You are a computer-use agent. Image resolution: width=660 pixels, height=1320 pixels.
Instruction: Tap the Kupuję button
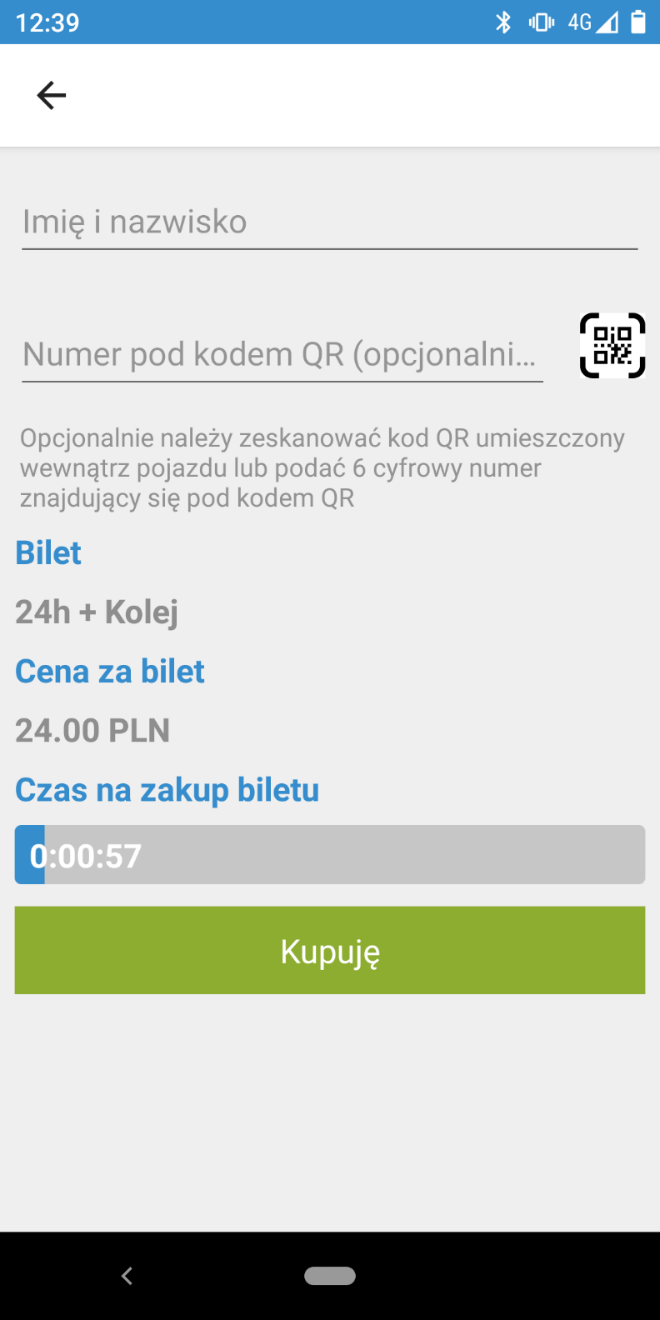[330, 950]
